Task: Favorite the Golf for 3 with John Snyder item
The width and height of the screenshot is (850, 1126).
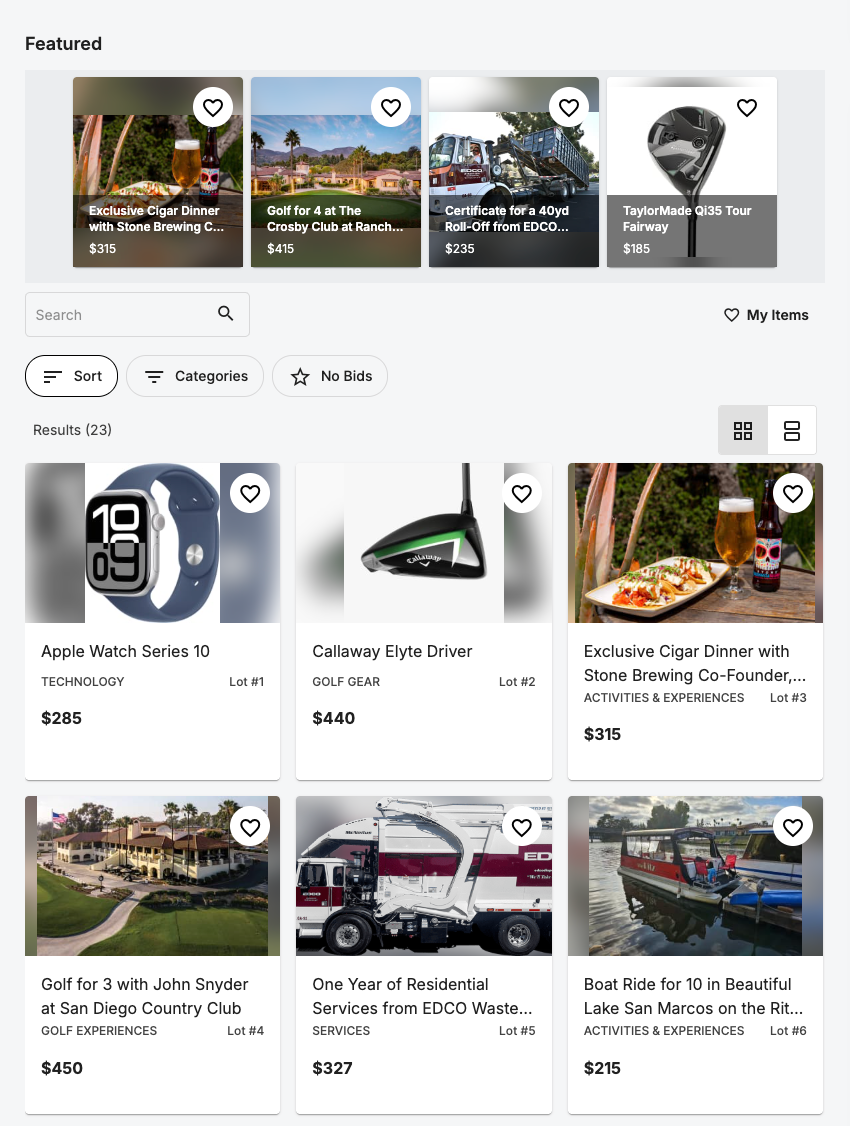Action: (250, 827)
